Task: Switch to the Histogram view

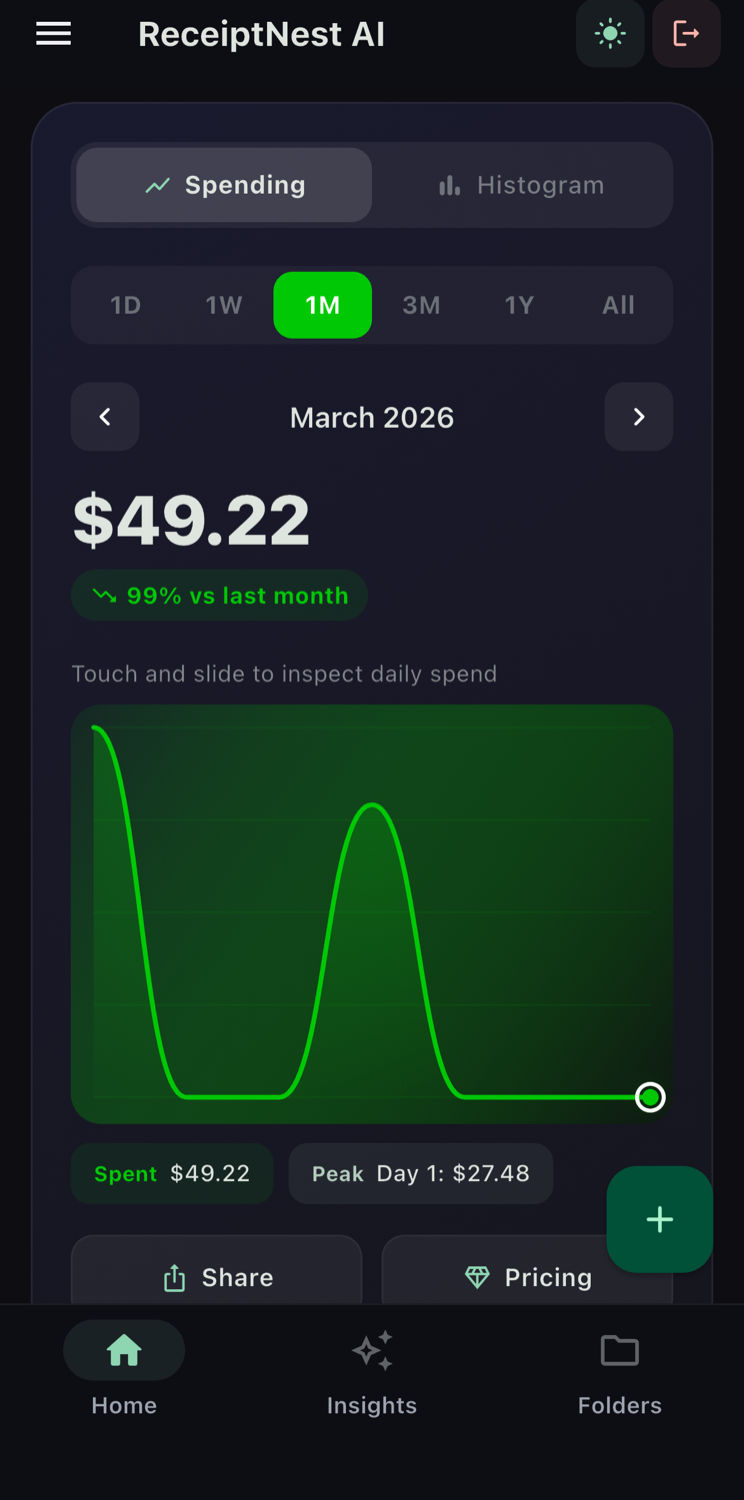Action: 521,185
